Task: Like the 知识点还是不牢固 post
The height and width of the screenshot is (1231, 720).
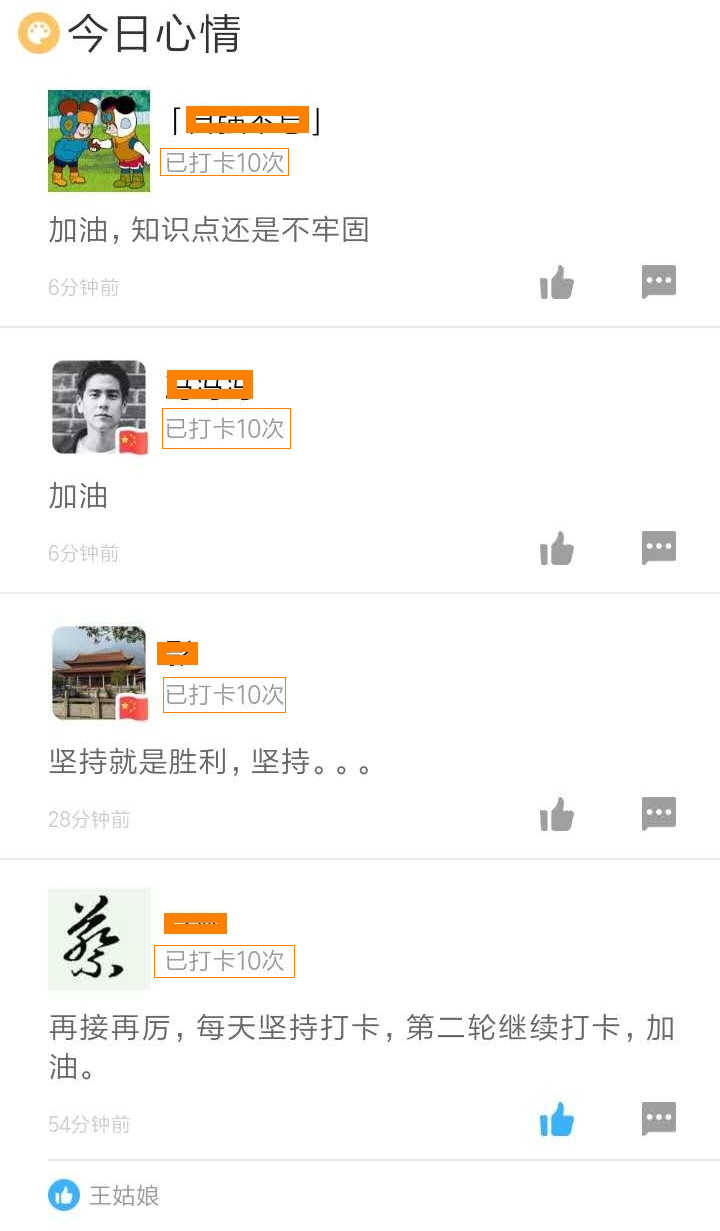Action: (556, 281)
